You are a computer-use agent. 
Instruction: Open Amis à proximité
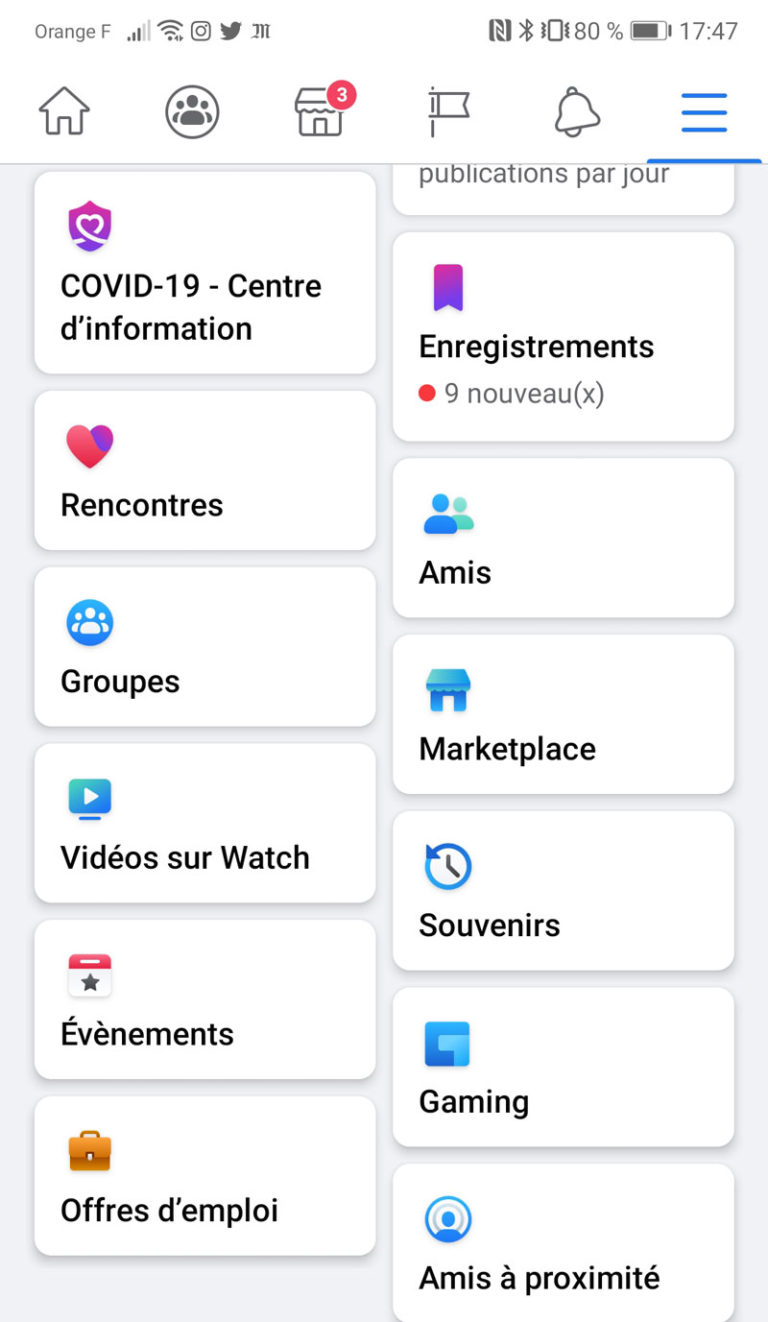(x=563, y=1242)
